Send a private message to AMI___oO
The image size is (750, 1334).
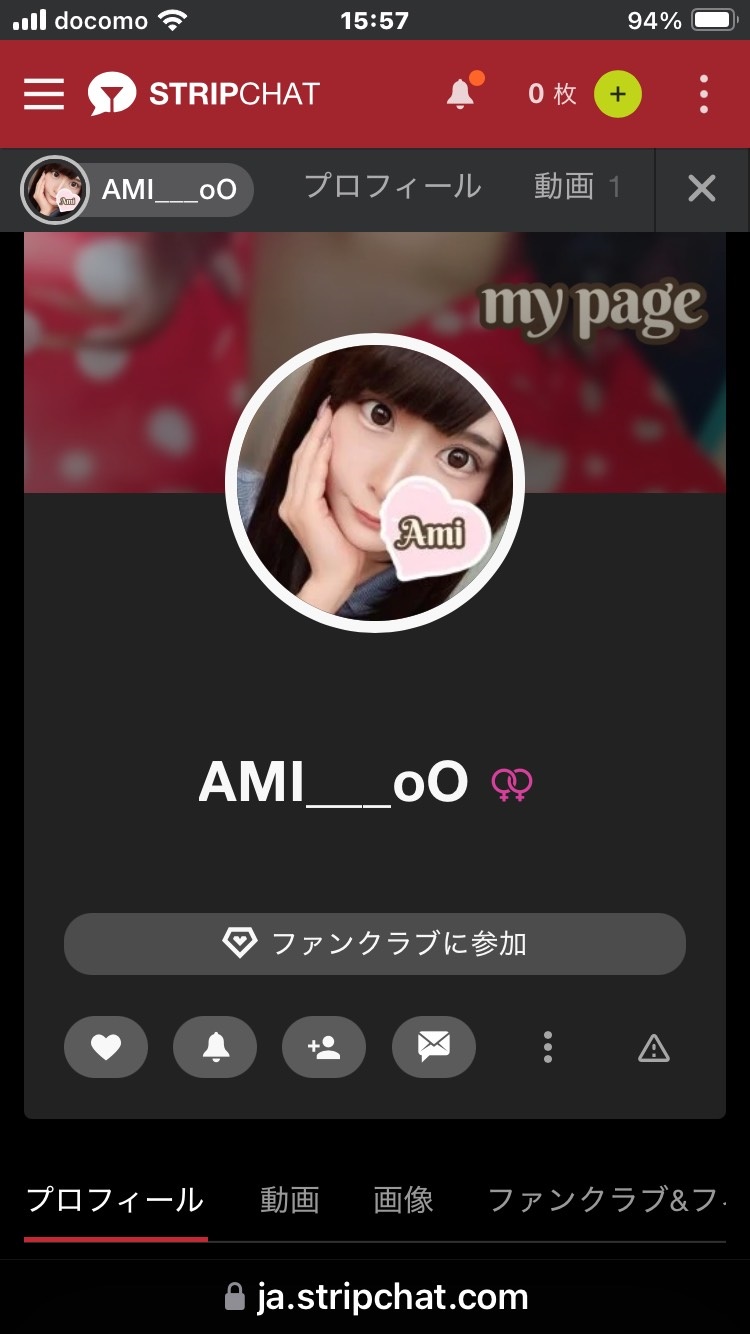(433, 1047)
